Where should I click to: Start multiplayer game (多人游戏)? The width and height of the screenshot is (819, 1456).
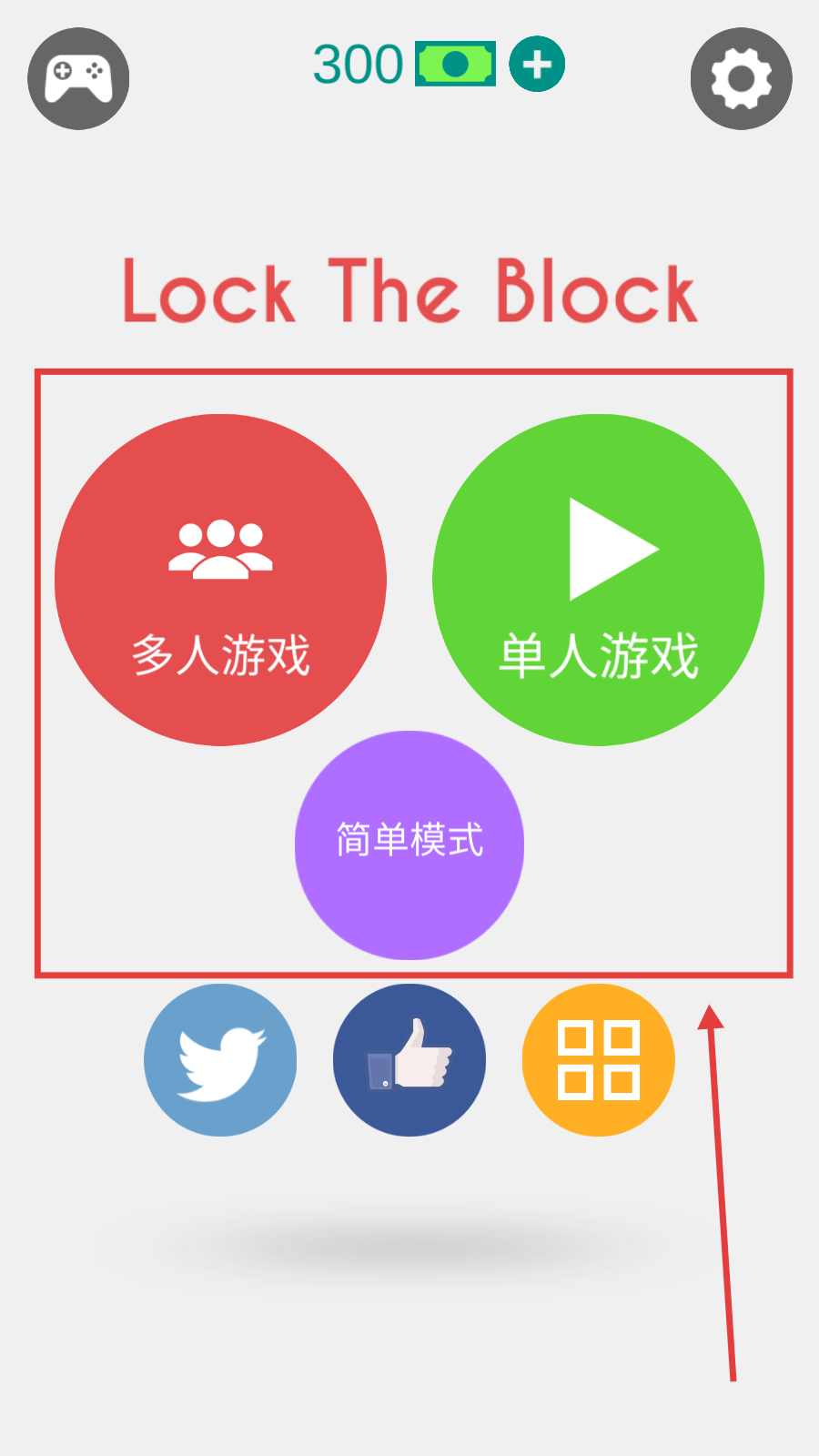click(x=220, y=581)
